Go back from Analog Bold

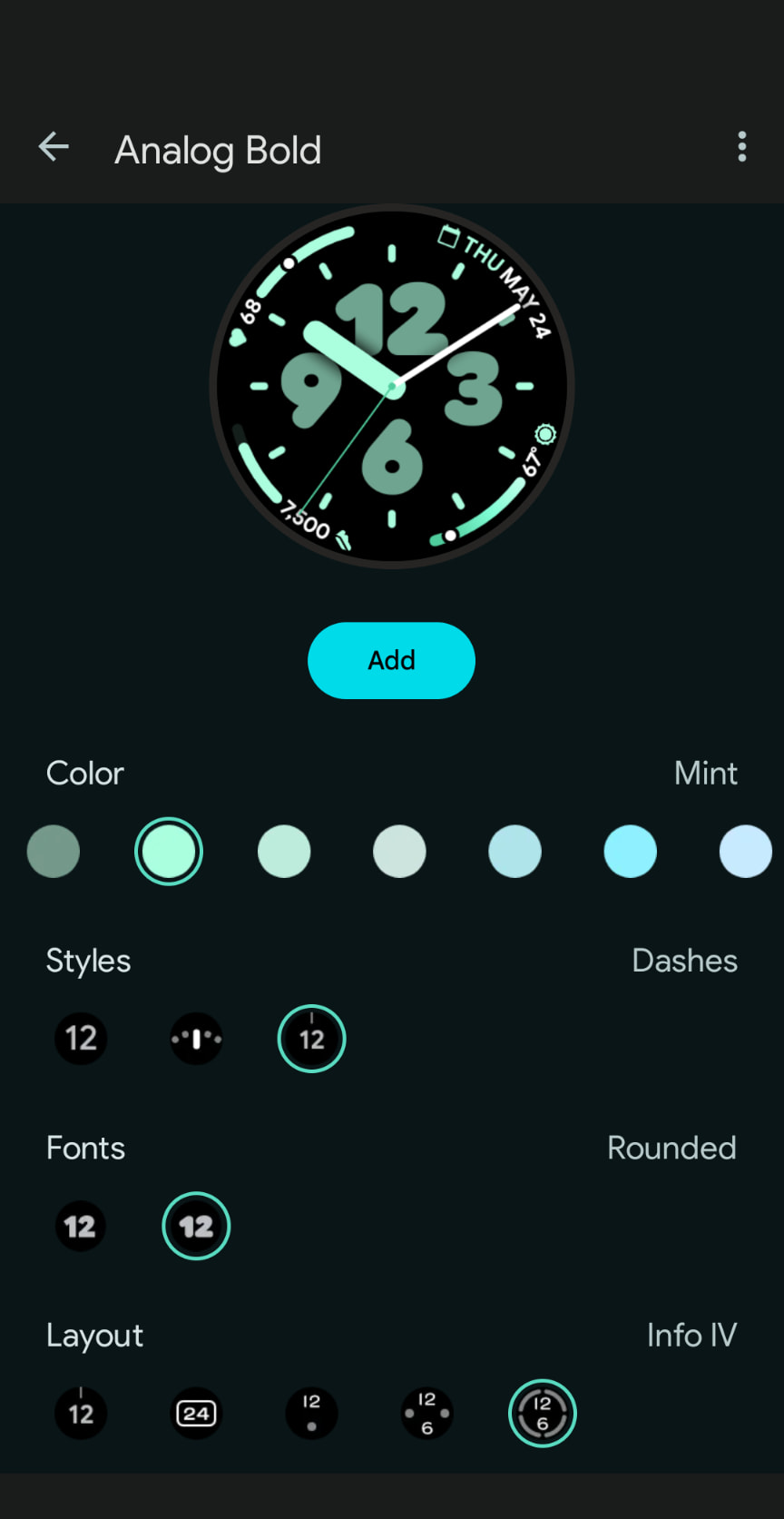[54, 147]
